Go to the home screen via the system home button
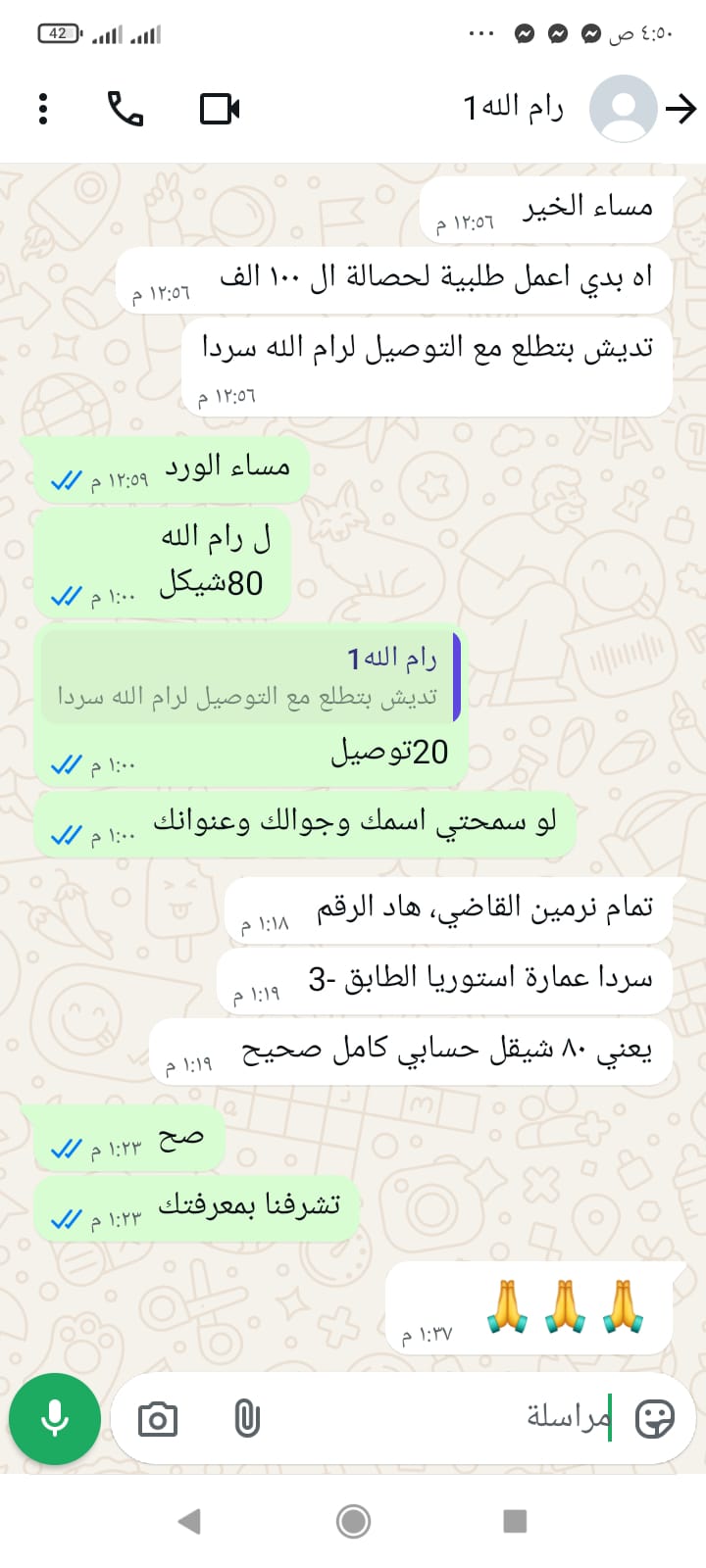 (x=353, y=1521)
